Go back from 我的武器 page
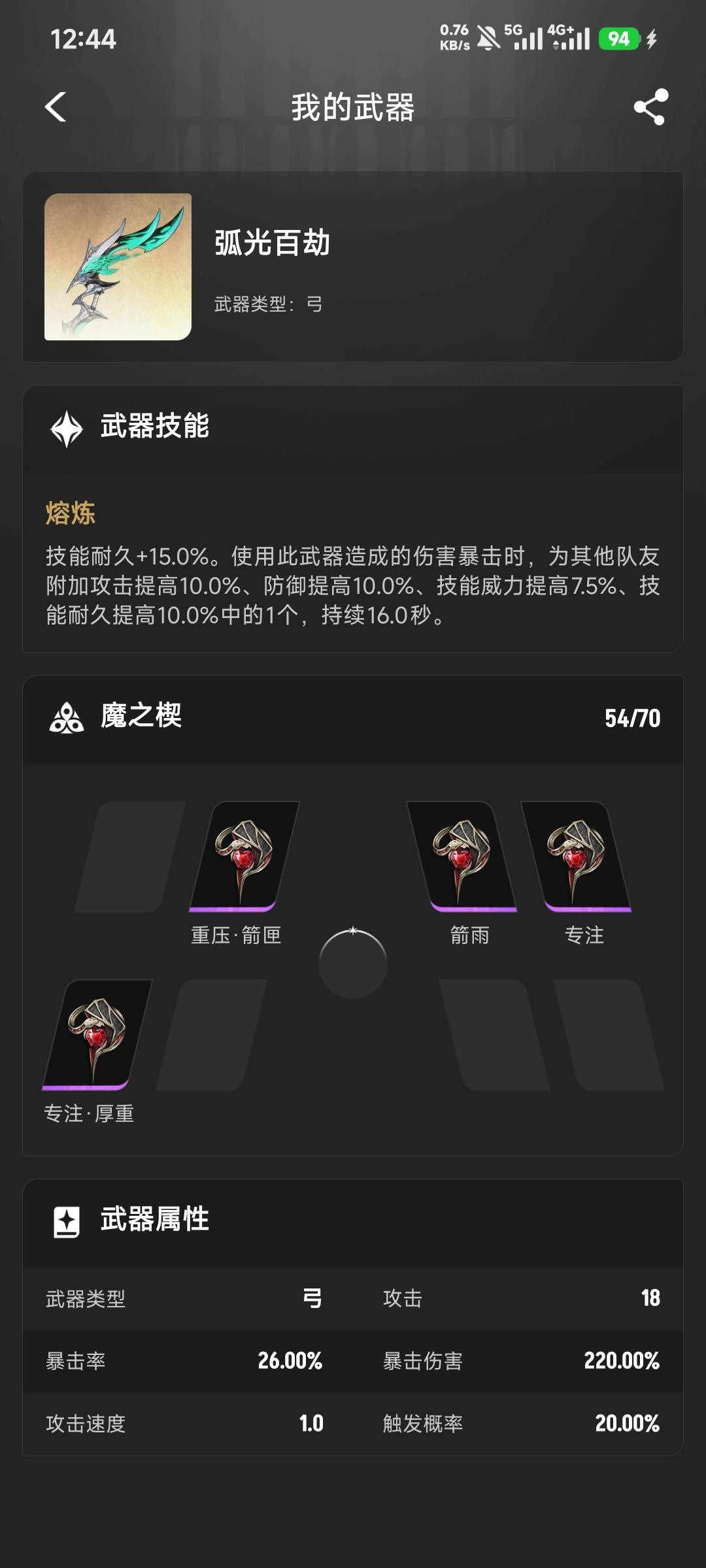Screen dimensions: 706x1568 tap(56, 106)
